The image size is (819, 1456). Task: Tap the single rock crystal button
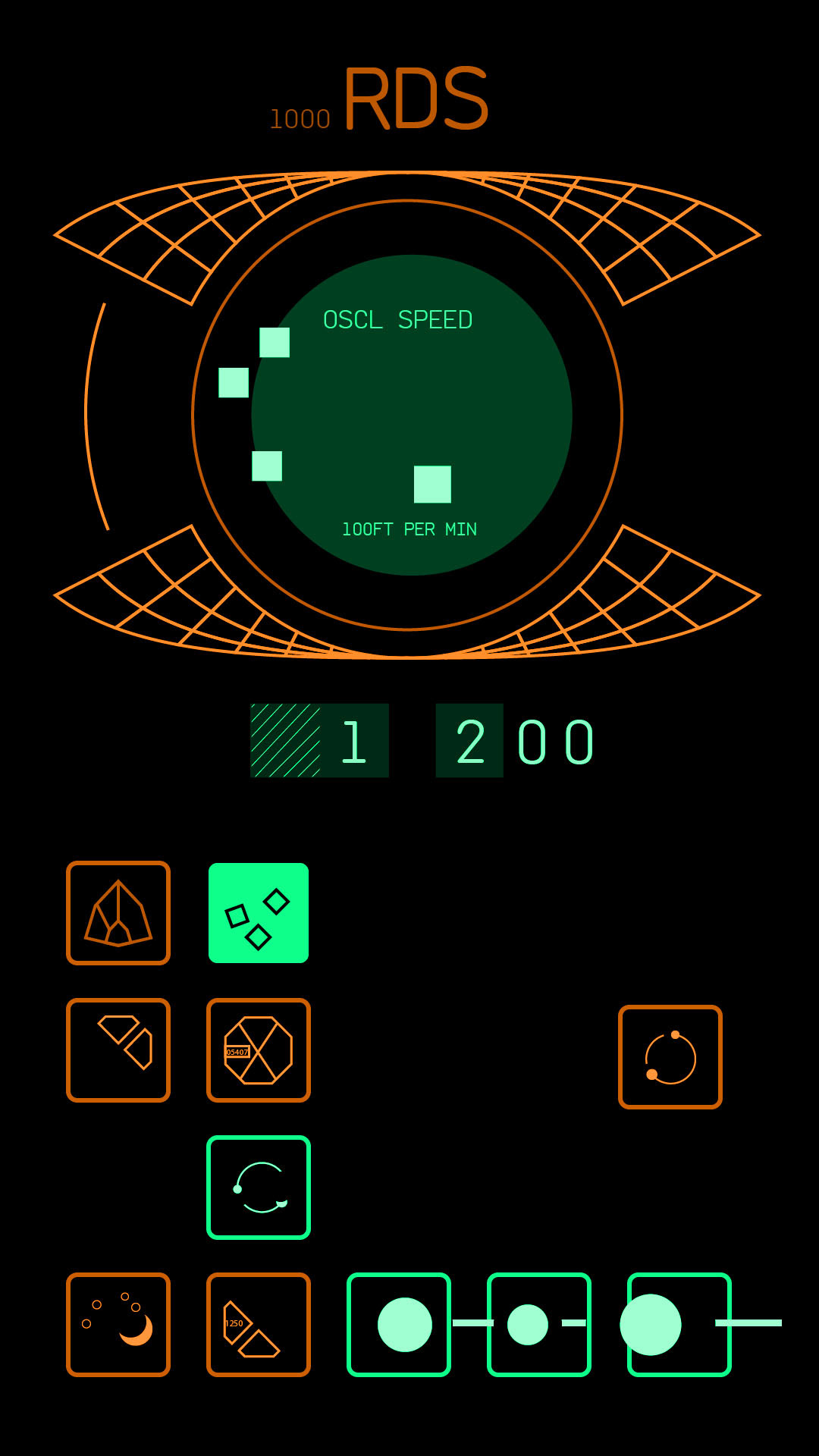coord(118,913)
